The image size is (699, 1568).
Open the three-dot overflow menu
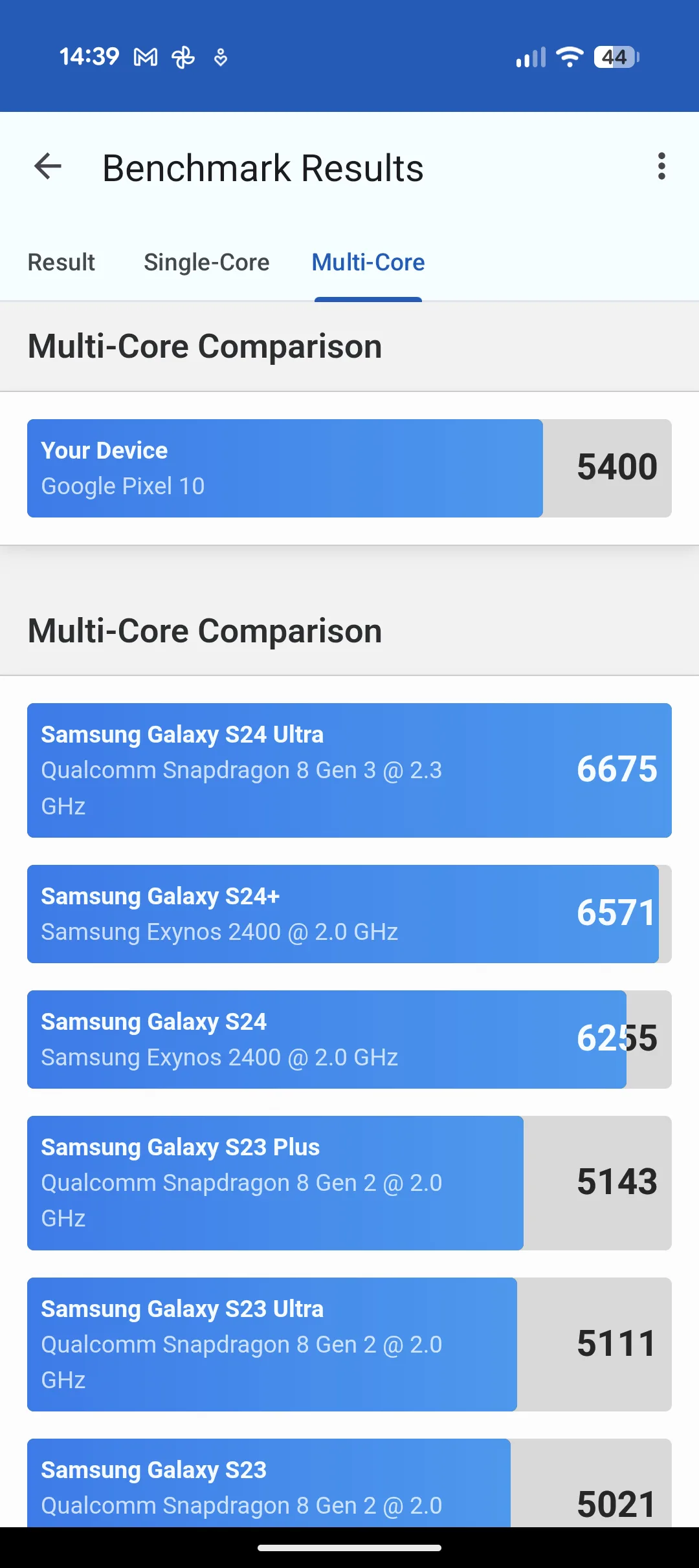click(x=661, y=167)
